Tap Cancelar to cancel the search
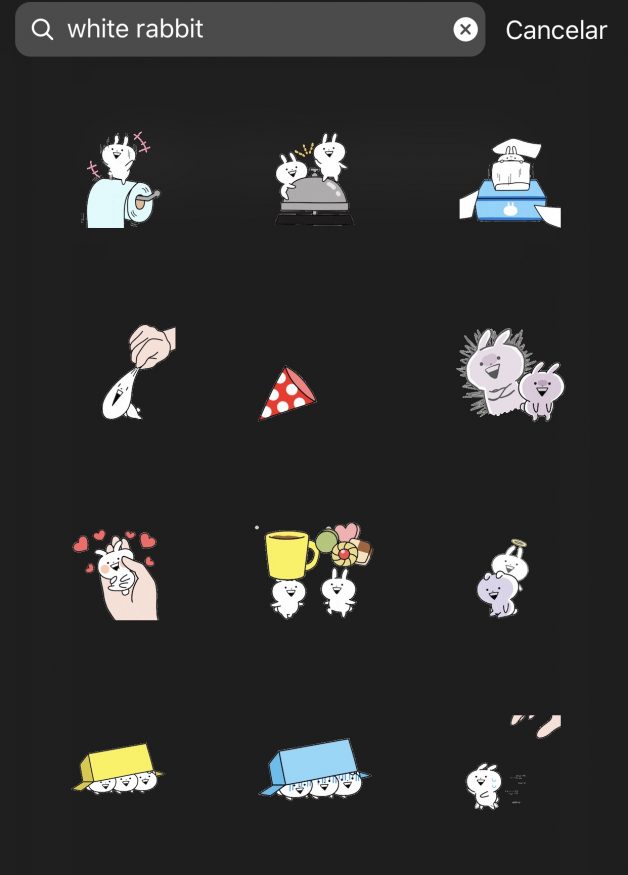 556,31
